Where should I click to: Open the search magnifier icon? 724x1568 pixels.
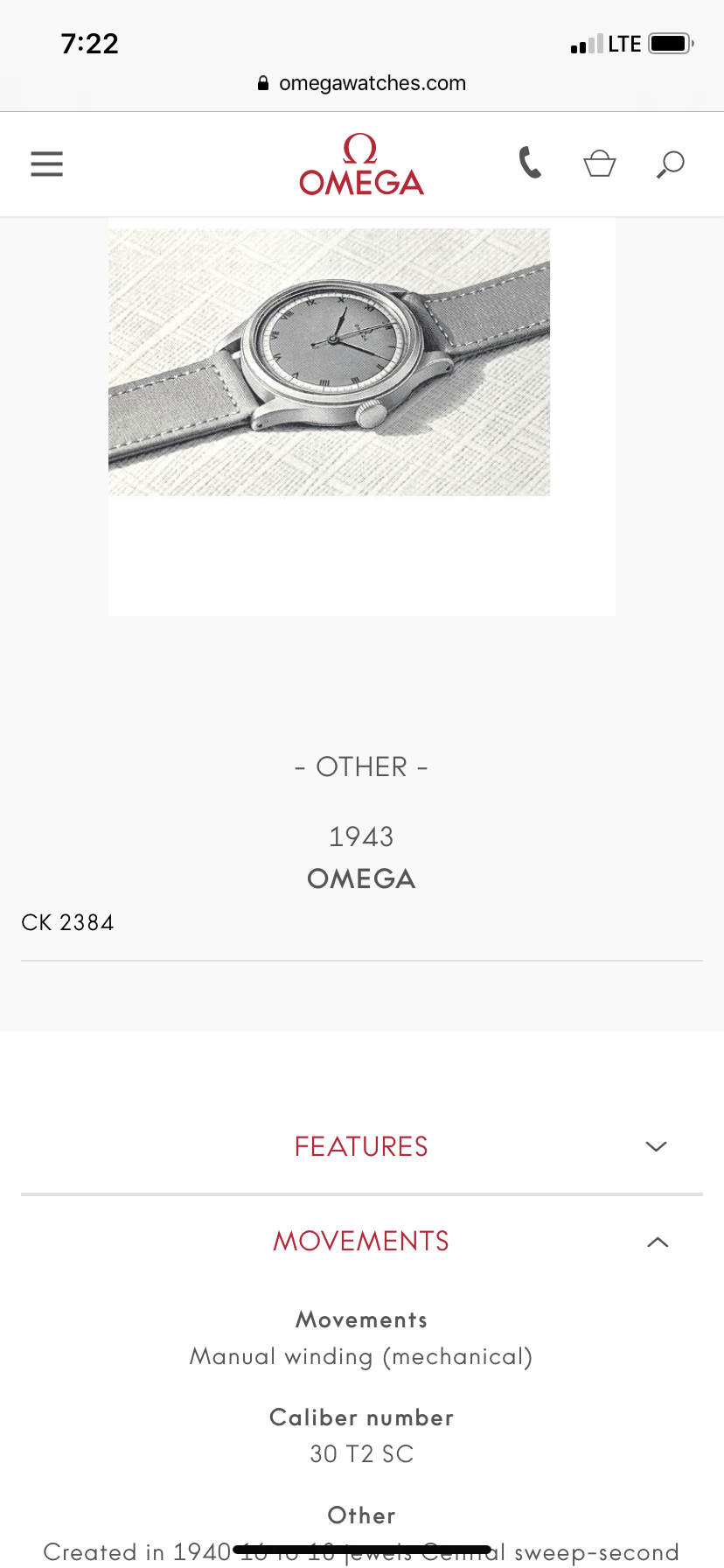pyautogui.click(x=670, y=164)
